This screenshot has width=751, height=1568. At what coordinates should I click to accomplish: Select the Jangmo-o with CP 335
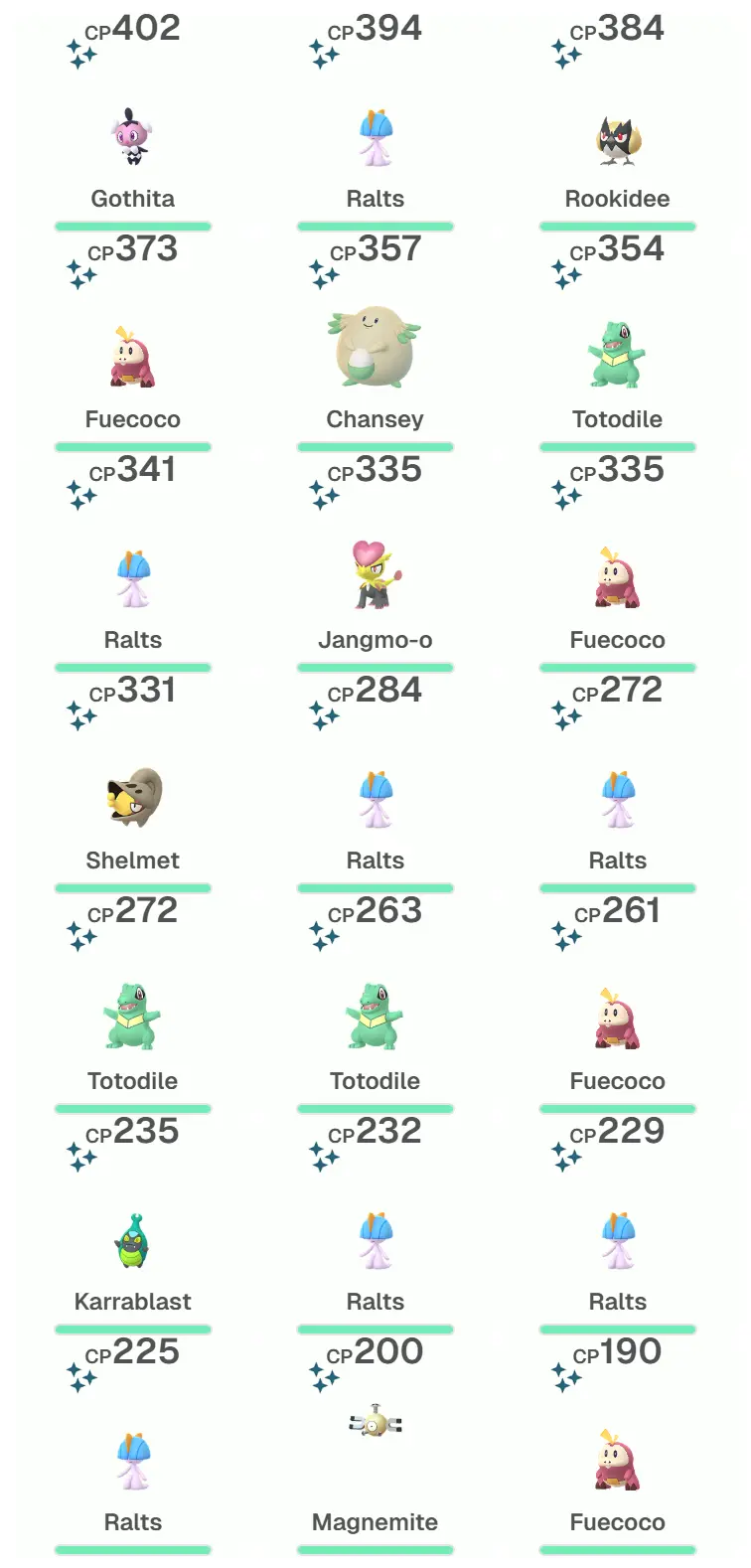click(x=375, y=576)
